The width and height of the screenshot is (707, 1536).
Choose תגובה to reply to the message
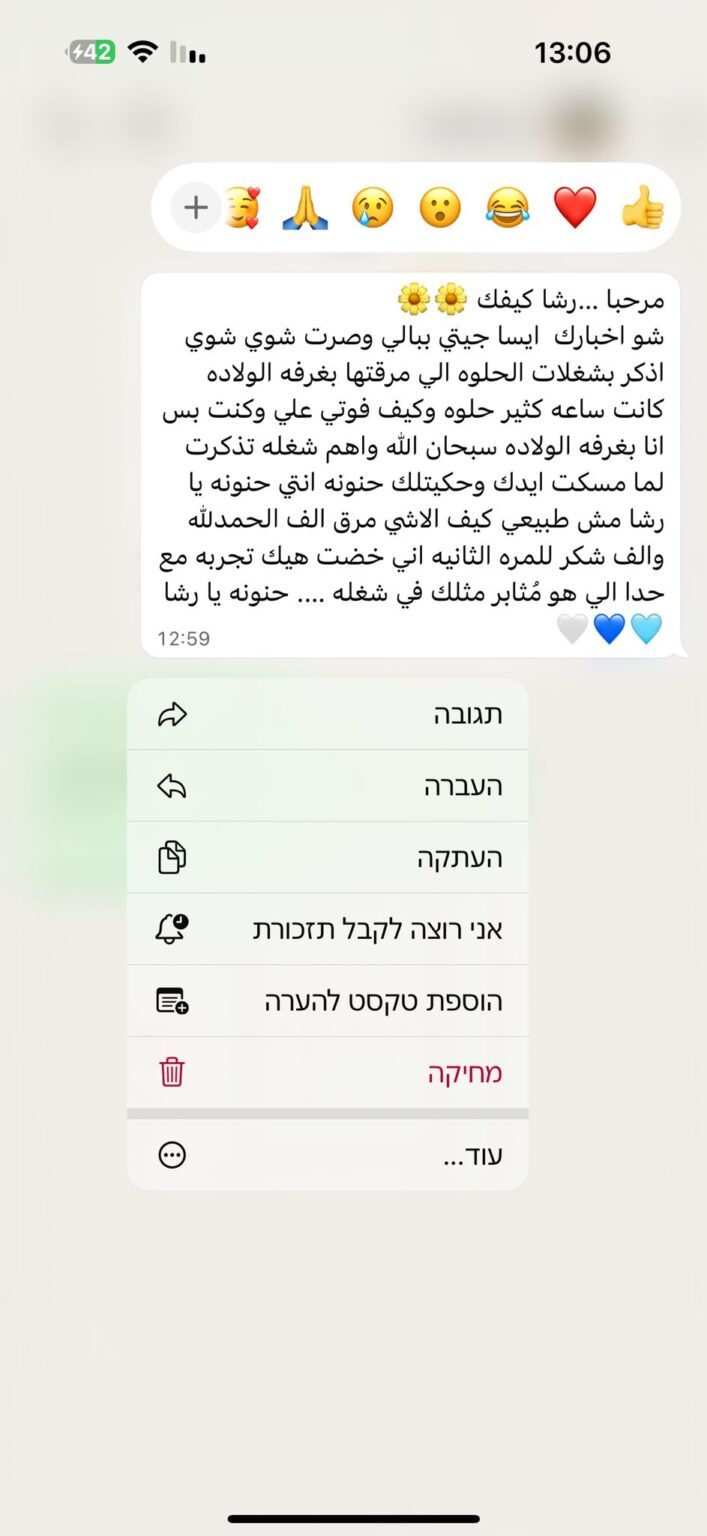coord(328,714)
